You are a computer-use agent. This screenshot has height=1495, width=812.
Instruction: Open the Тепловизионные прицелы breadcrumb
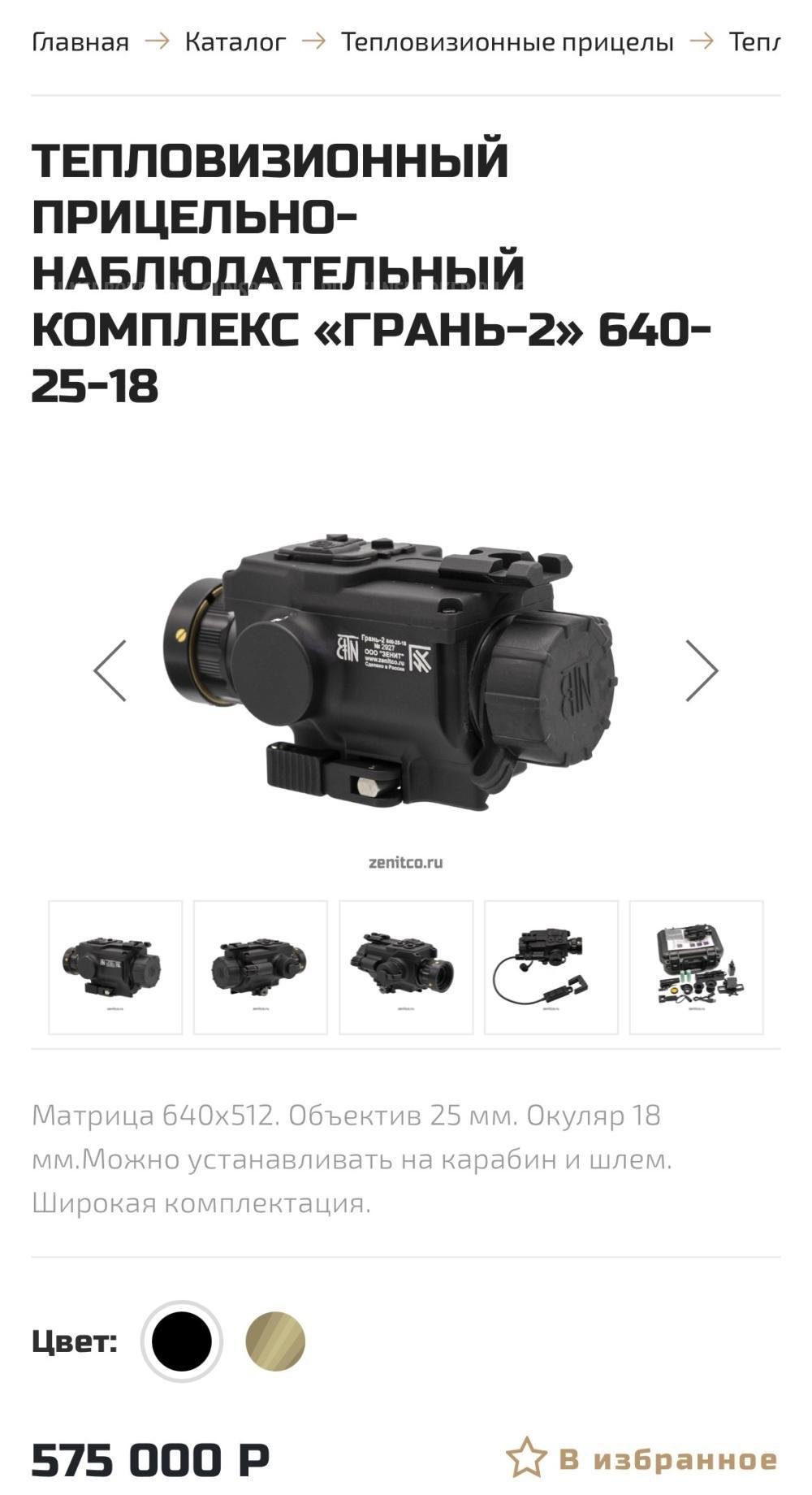click(507, 42)
